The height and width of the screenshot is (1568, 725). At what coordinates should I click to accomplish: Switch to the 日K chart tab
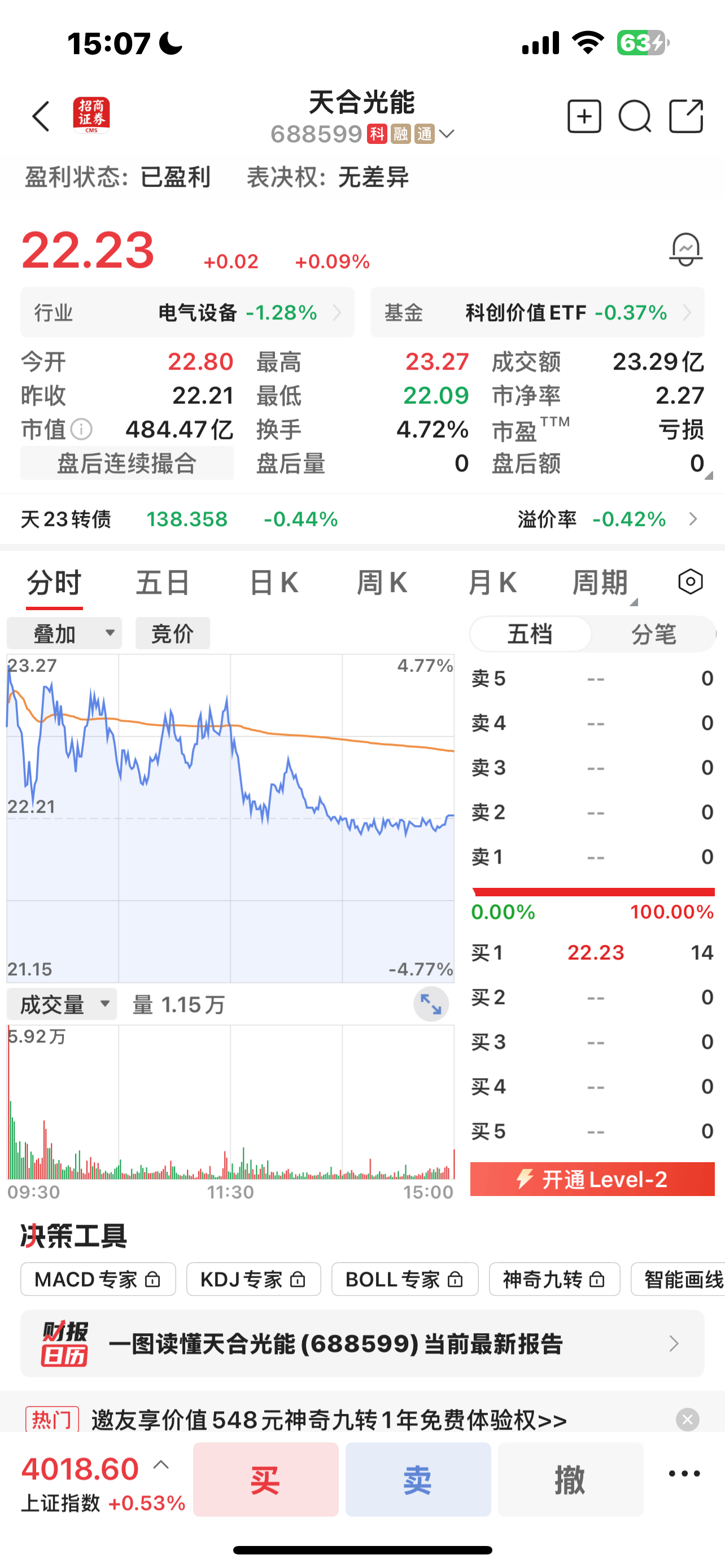tap(274, 583)
